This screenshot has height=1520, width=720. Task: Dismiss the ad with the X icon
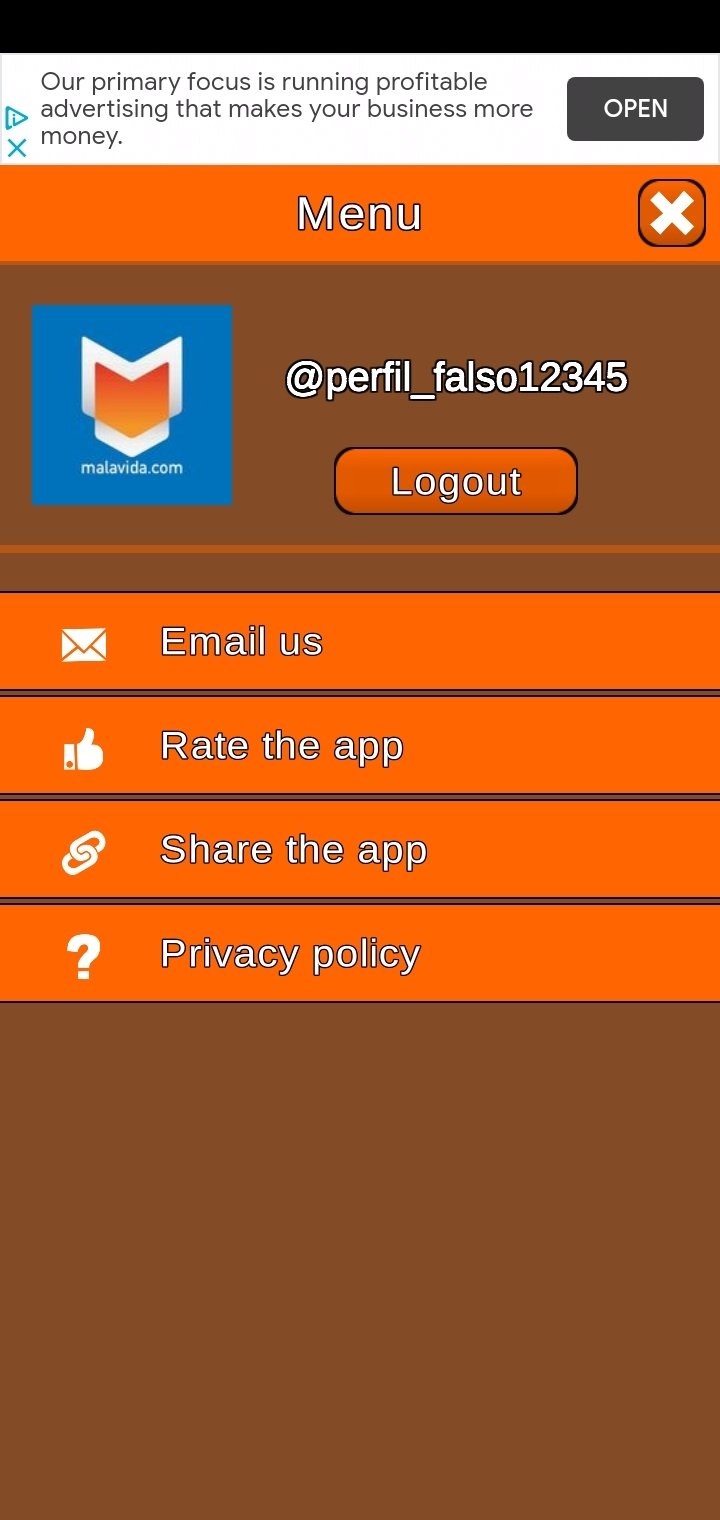17,148
